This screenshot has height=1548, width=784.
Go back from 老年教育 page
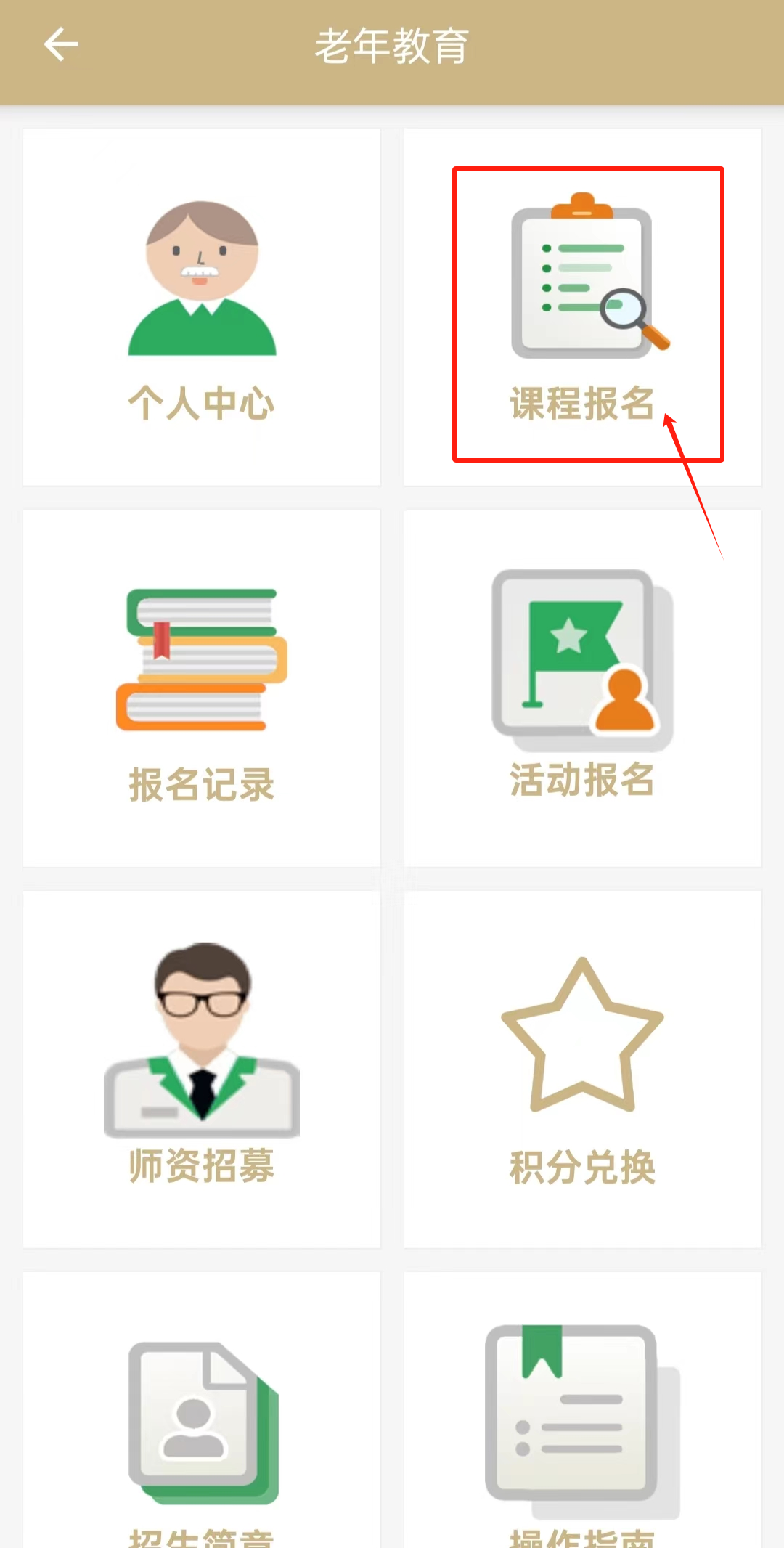click(x=61, y=45)
